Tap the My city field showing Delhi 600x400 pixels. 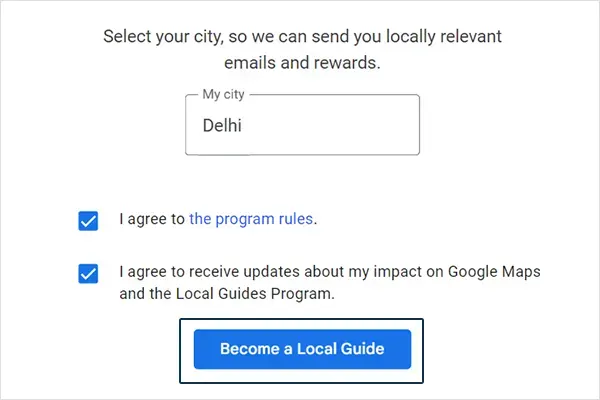point(301,126)
